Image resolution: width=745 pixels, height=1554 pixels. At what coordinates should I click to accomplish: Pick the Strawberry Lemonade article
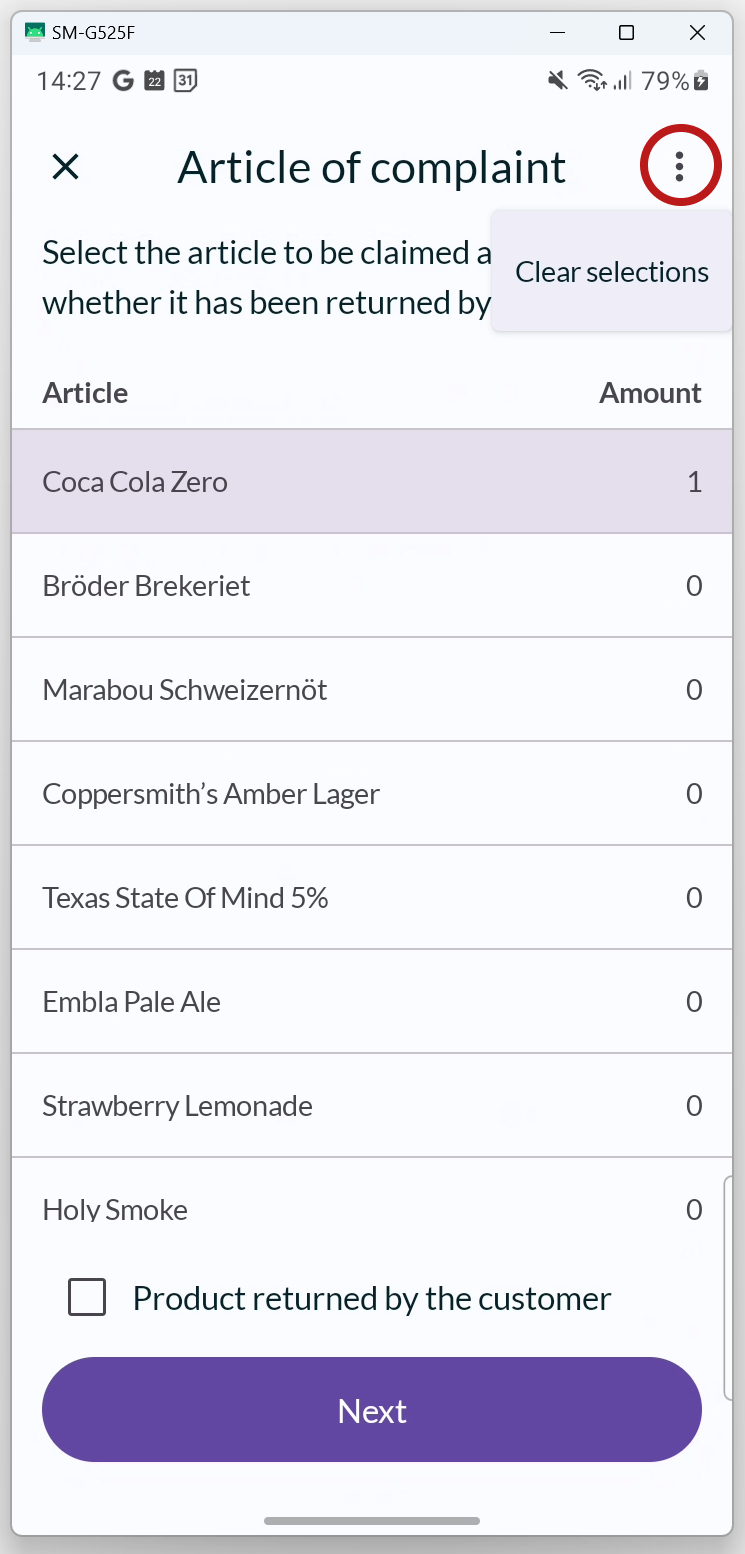(x=372, y=1106)
